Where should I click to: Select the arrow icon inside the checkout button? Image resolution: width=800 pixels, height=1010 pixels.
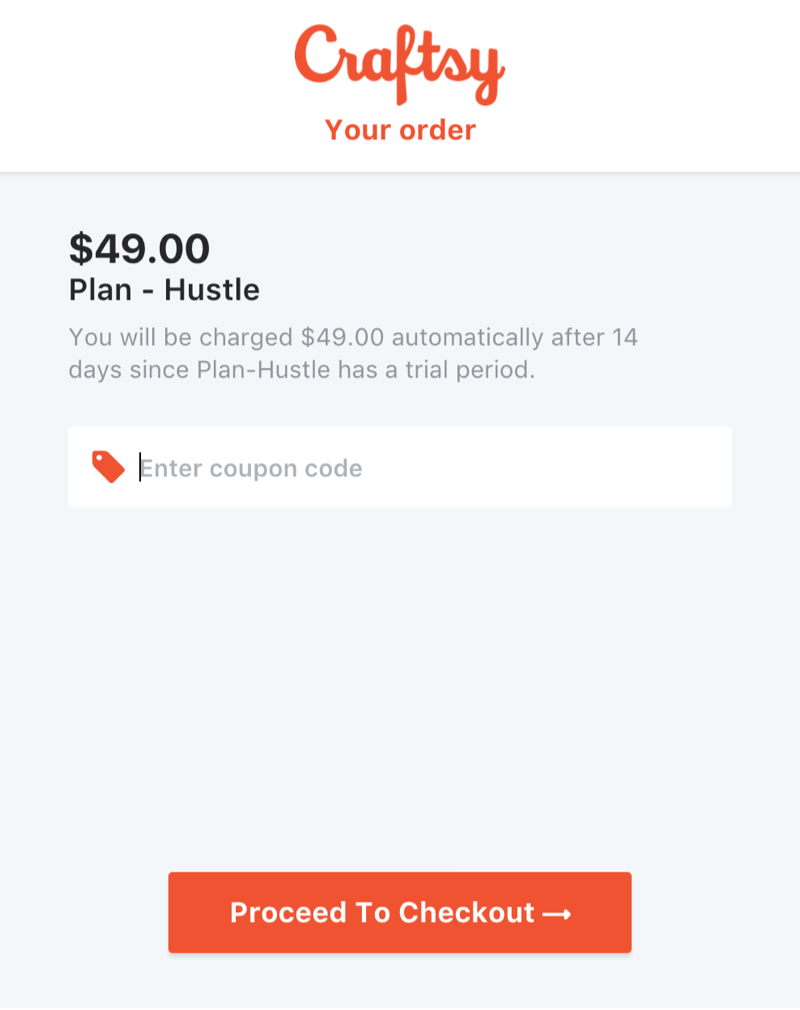coord(560,912)
